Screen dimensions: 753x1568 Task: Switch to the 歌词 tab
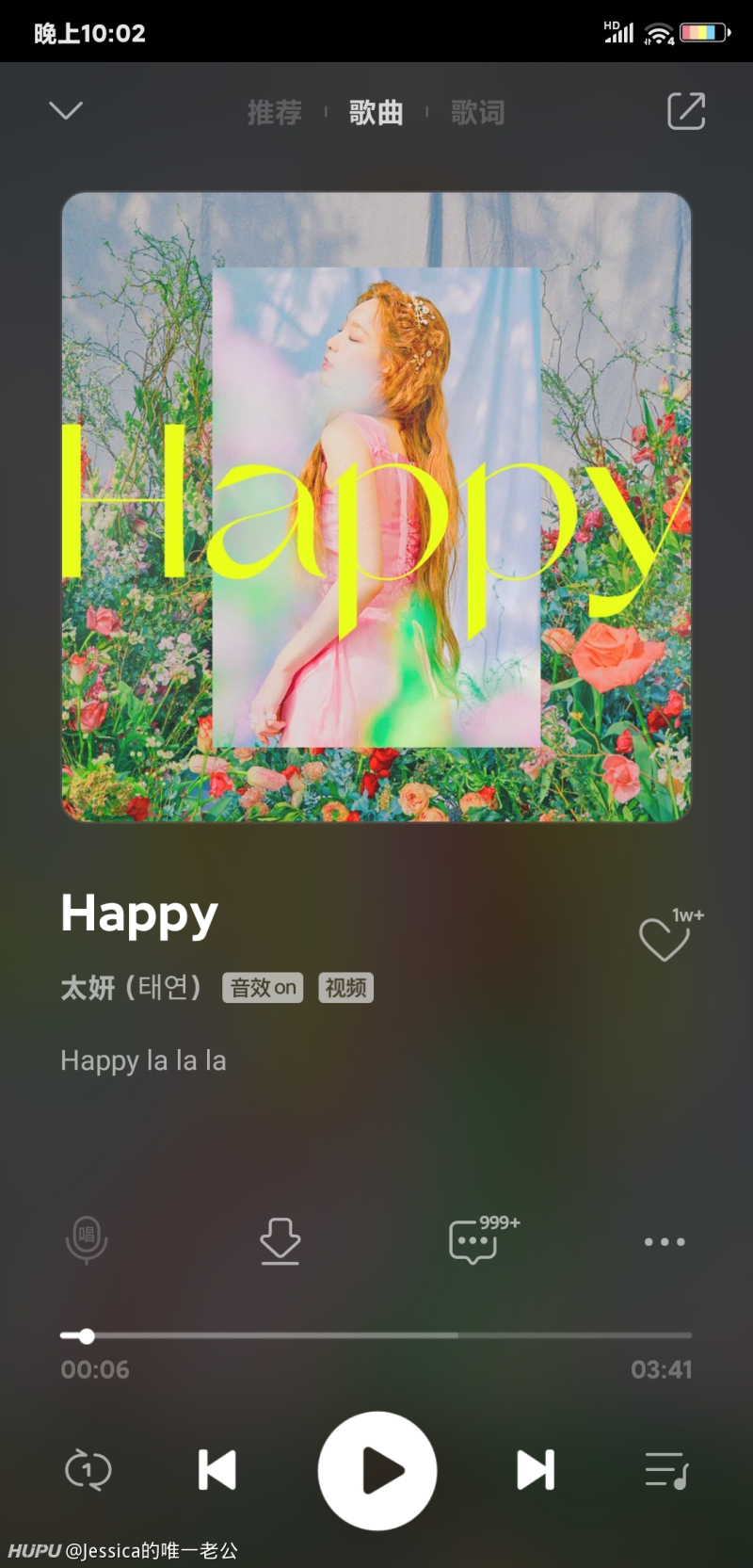coord(477,113)
